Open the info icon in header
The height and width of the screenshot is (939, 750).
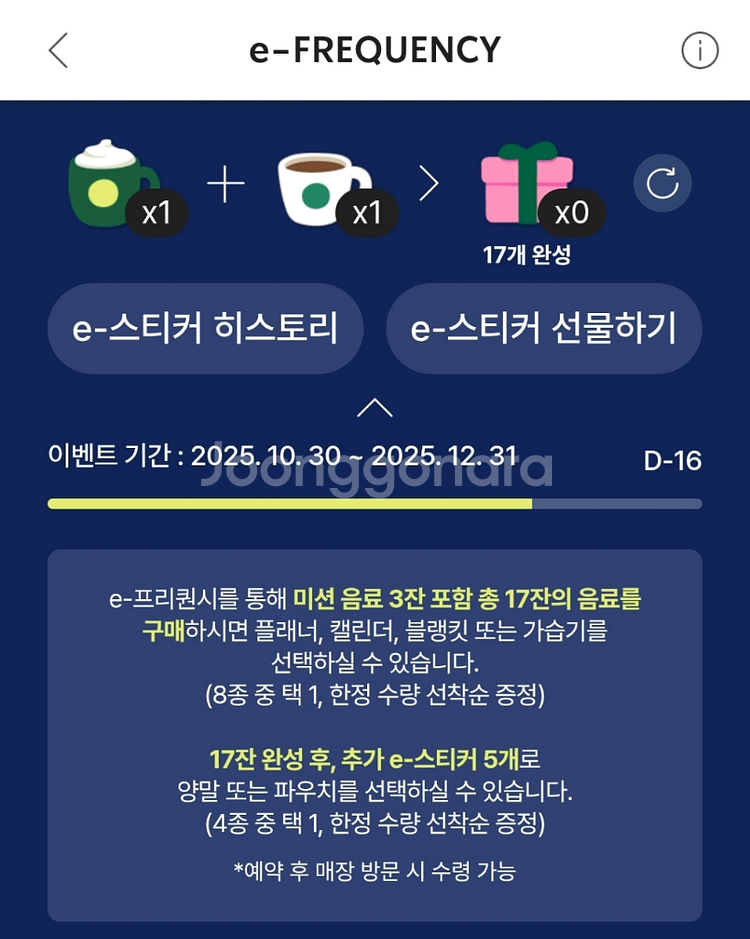700,50
